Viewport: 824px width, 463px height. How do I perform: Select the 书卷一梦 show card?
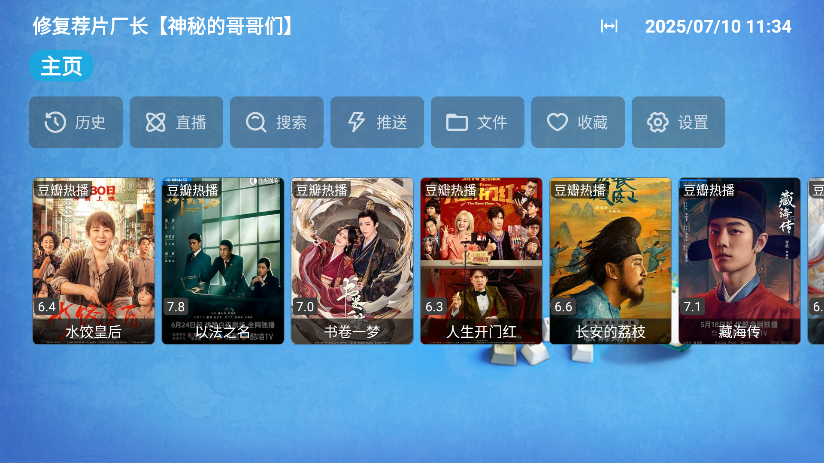coord(352,260)
